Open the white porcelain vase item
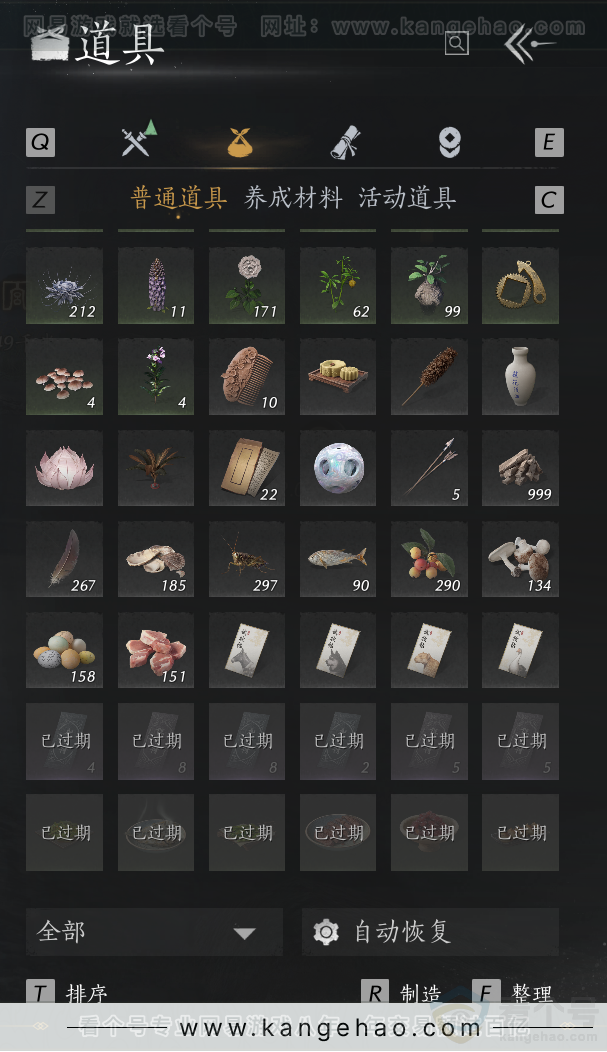The image size is (607, 1052). click(x=520, y=377)
